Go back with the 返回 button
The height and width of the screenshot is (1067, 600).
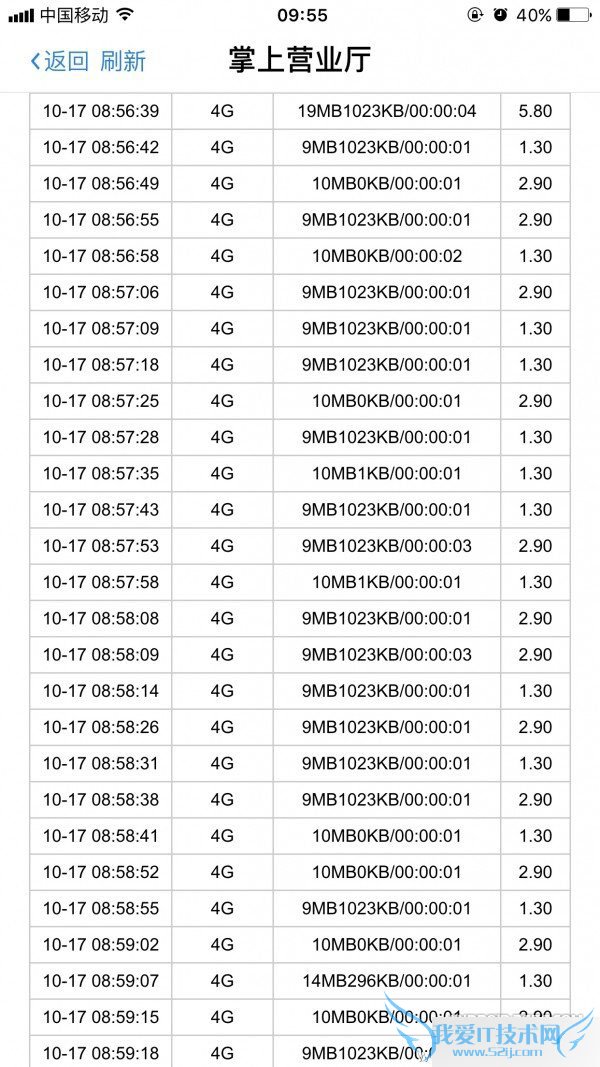tap(59, 61)
